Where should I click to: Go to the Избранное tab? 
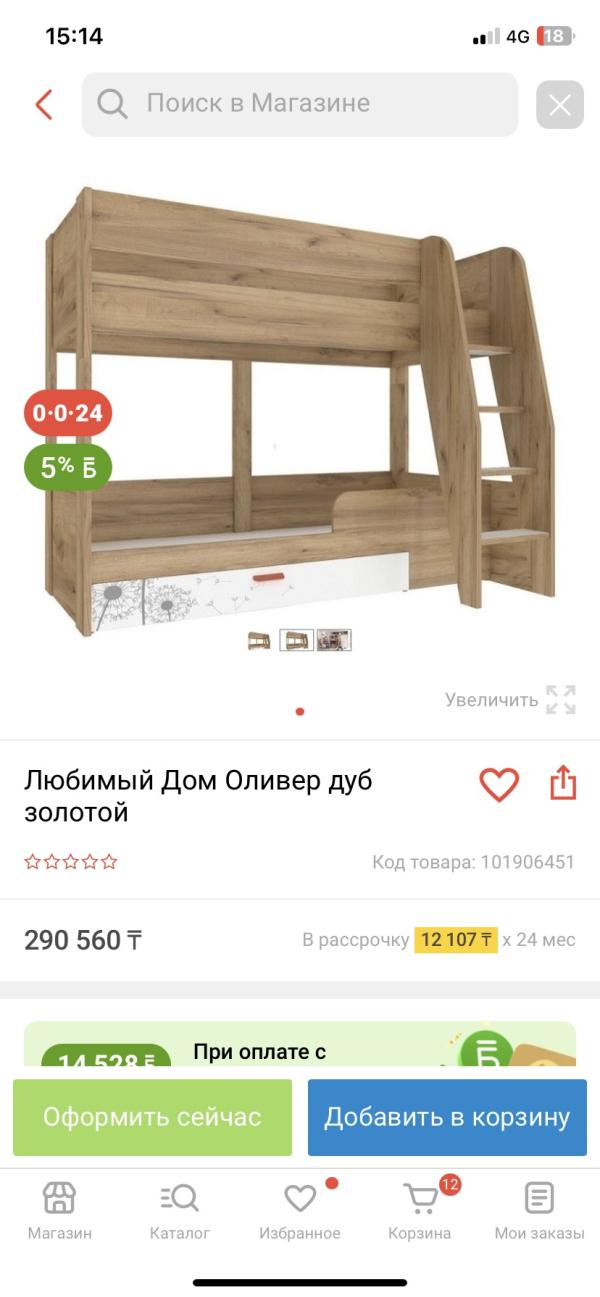point(300,1210)
